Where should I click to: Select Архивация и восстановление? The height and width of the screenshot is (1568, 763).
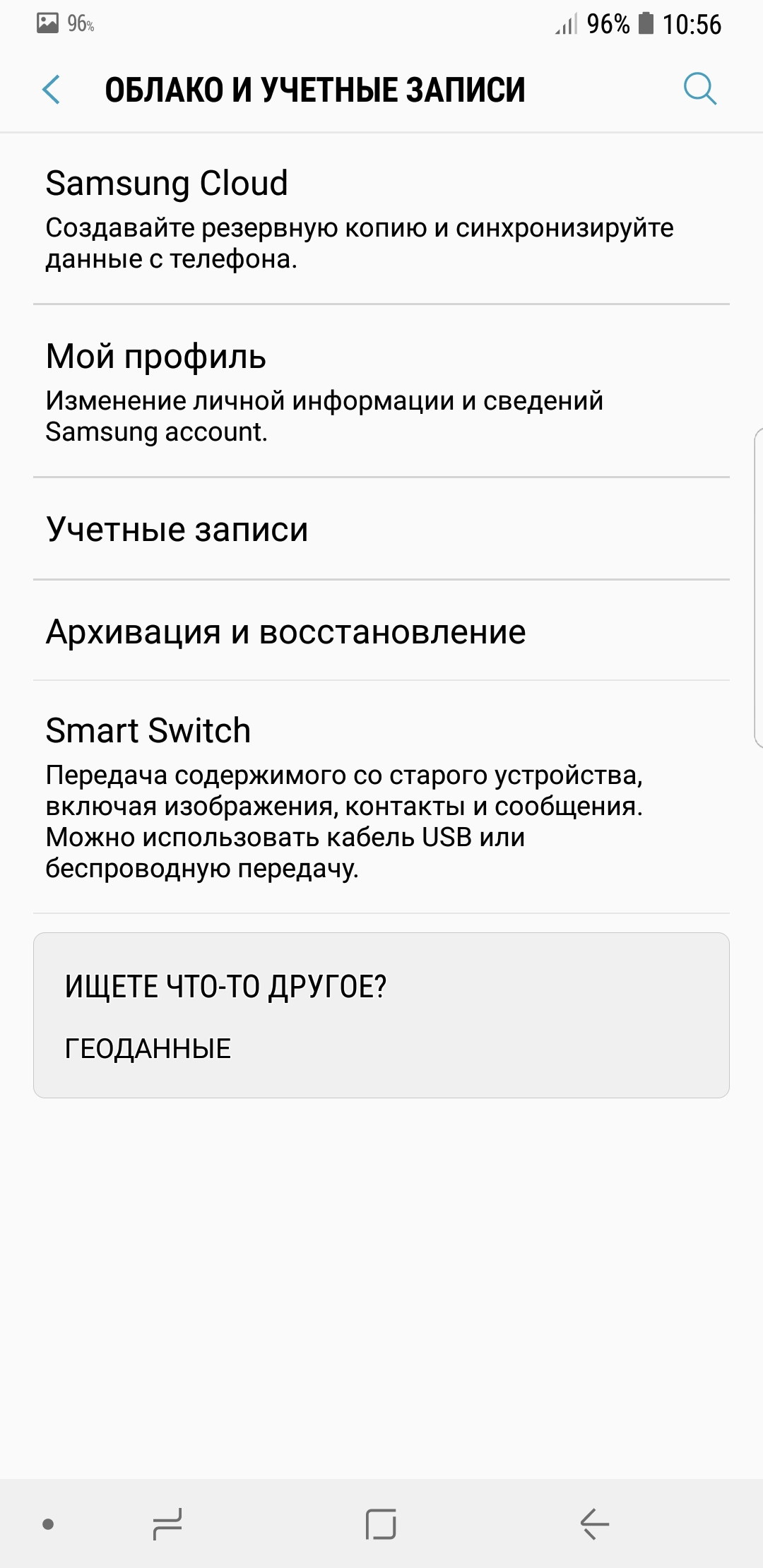pos(381,631)
